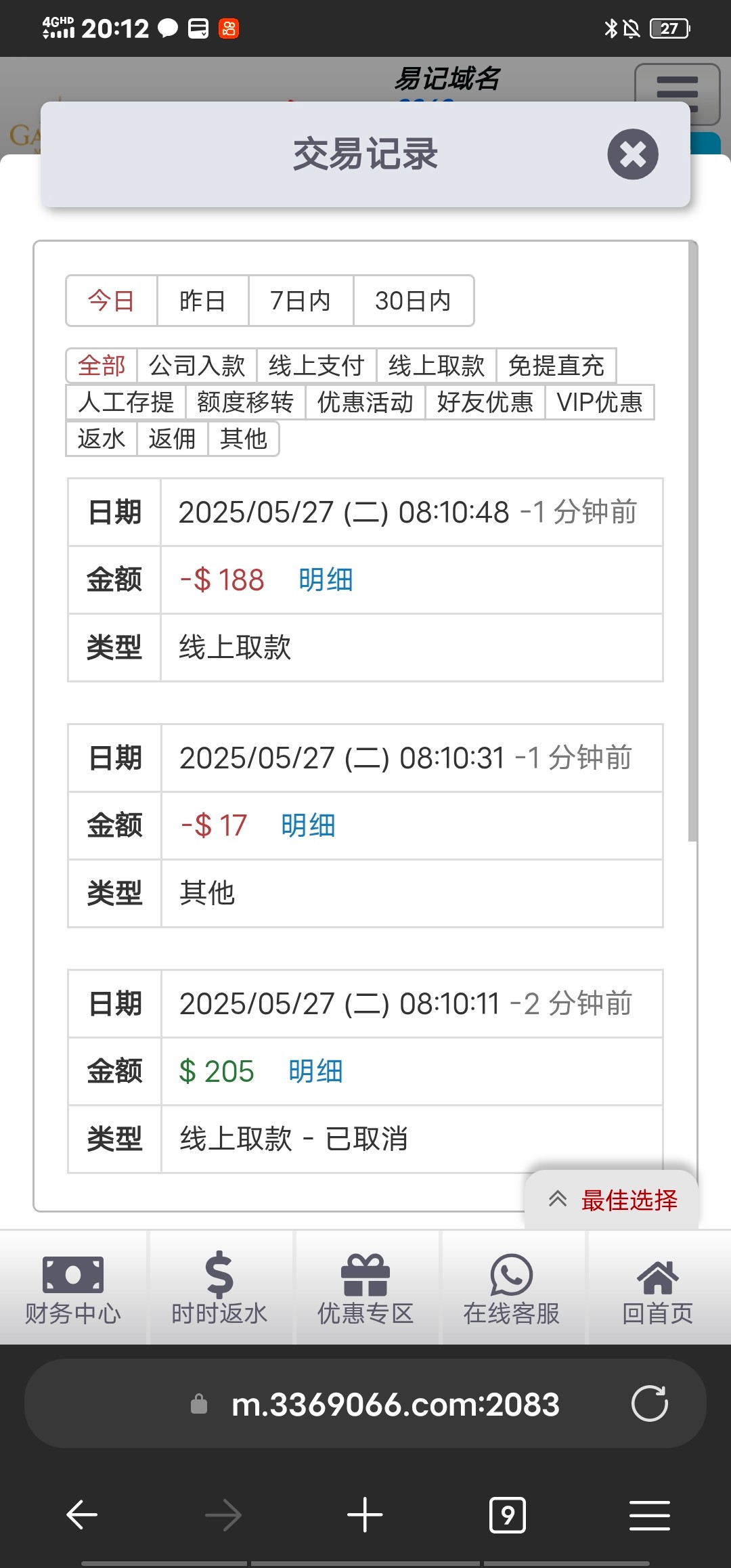Filter records by 公司入款
The image size is (731, 1568).
197,366
